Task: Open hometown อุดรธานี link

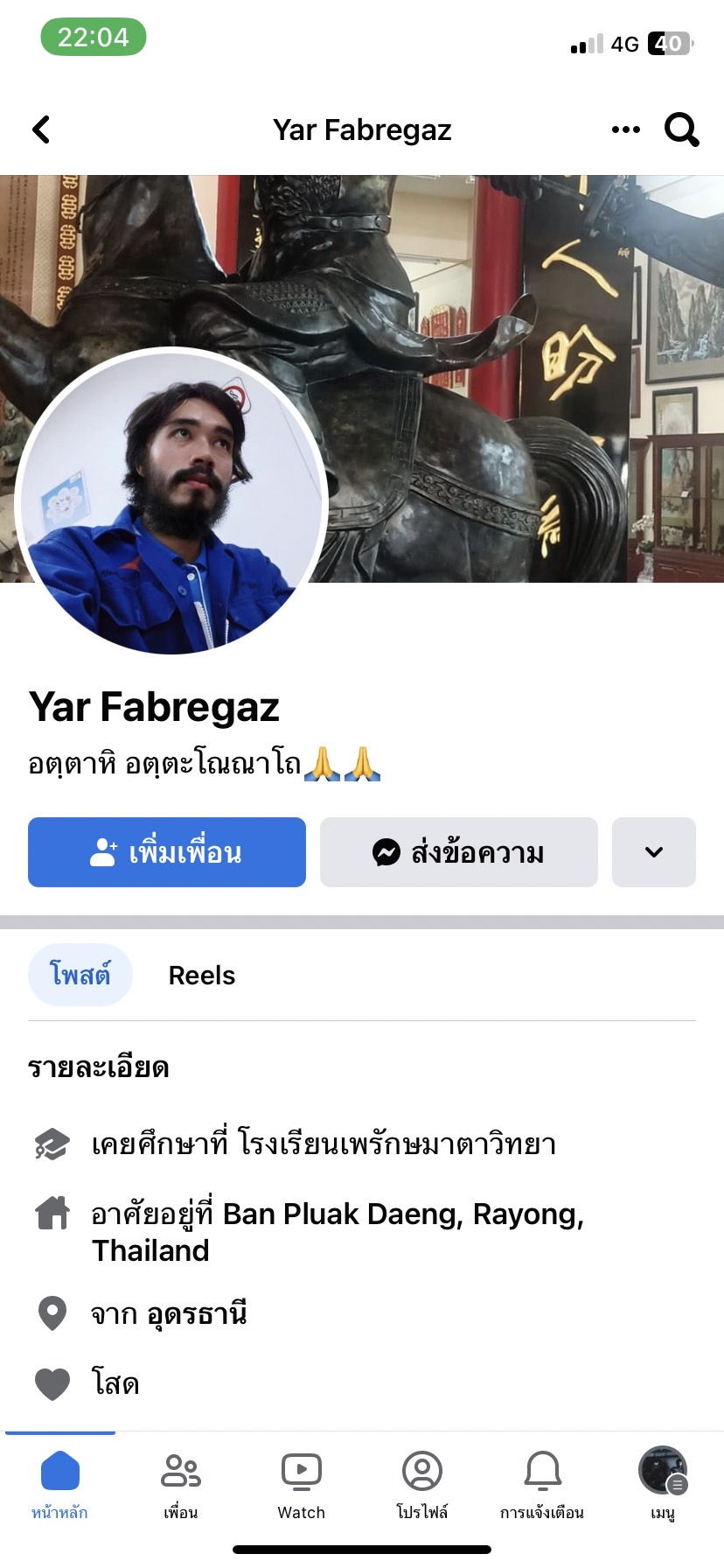Action: point(196,1313)
